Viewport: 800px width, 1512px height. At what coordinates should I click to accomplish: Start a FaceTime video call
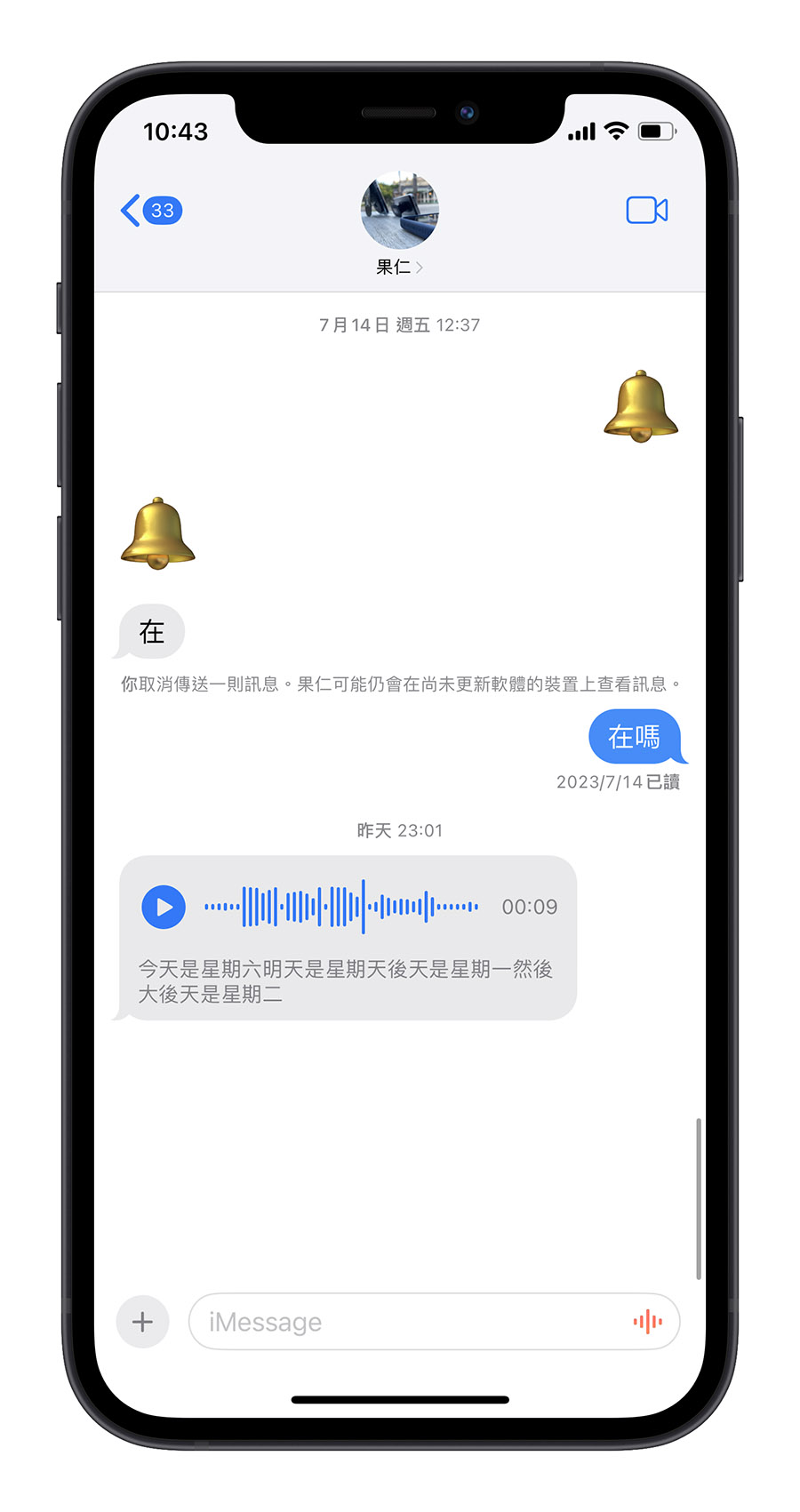tap(646, 211)
